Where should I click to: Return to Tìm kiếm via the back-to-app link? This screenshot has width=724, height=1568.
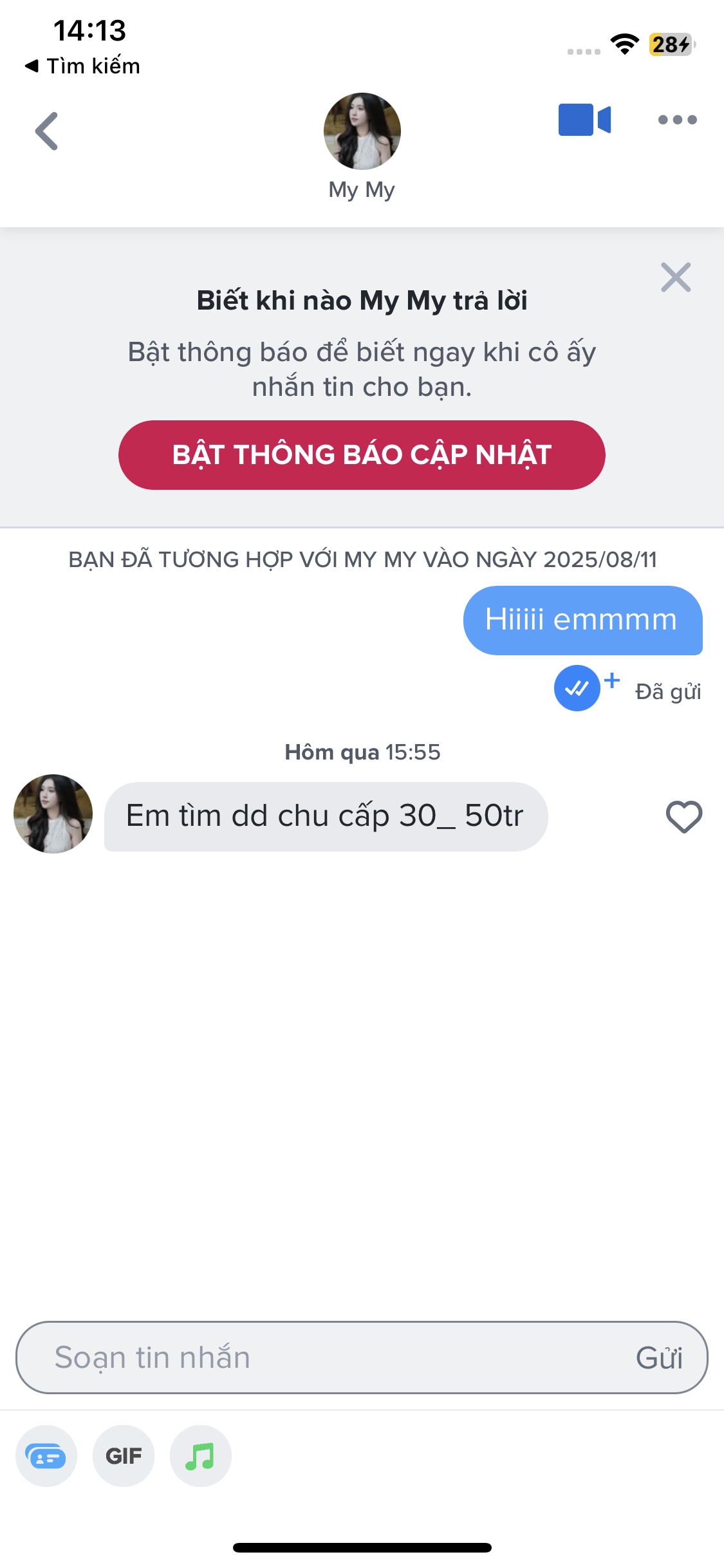pos(82,66)
